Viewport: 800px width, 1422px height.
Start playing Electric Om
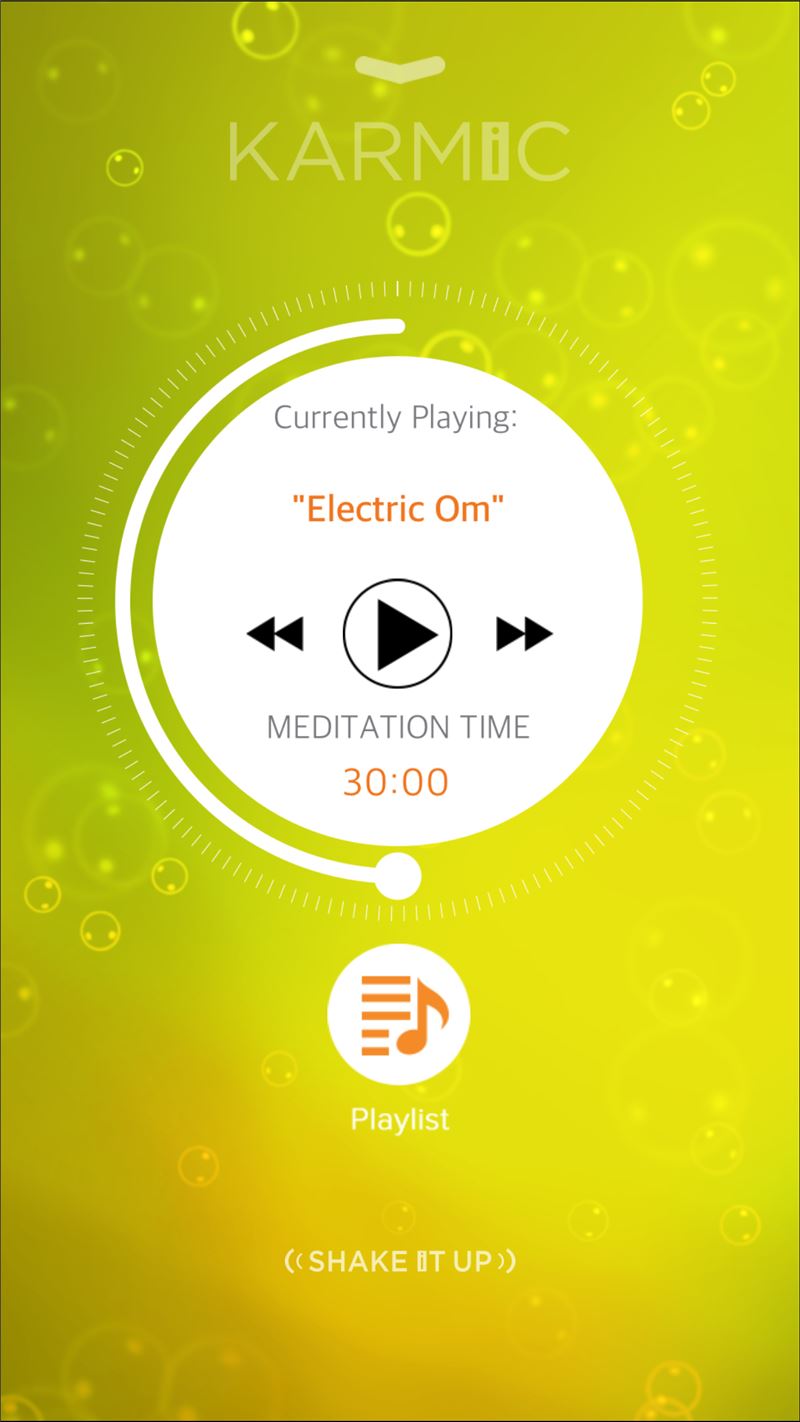[x=397, y=633]
